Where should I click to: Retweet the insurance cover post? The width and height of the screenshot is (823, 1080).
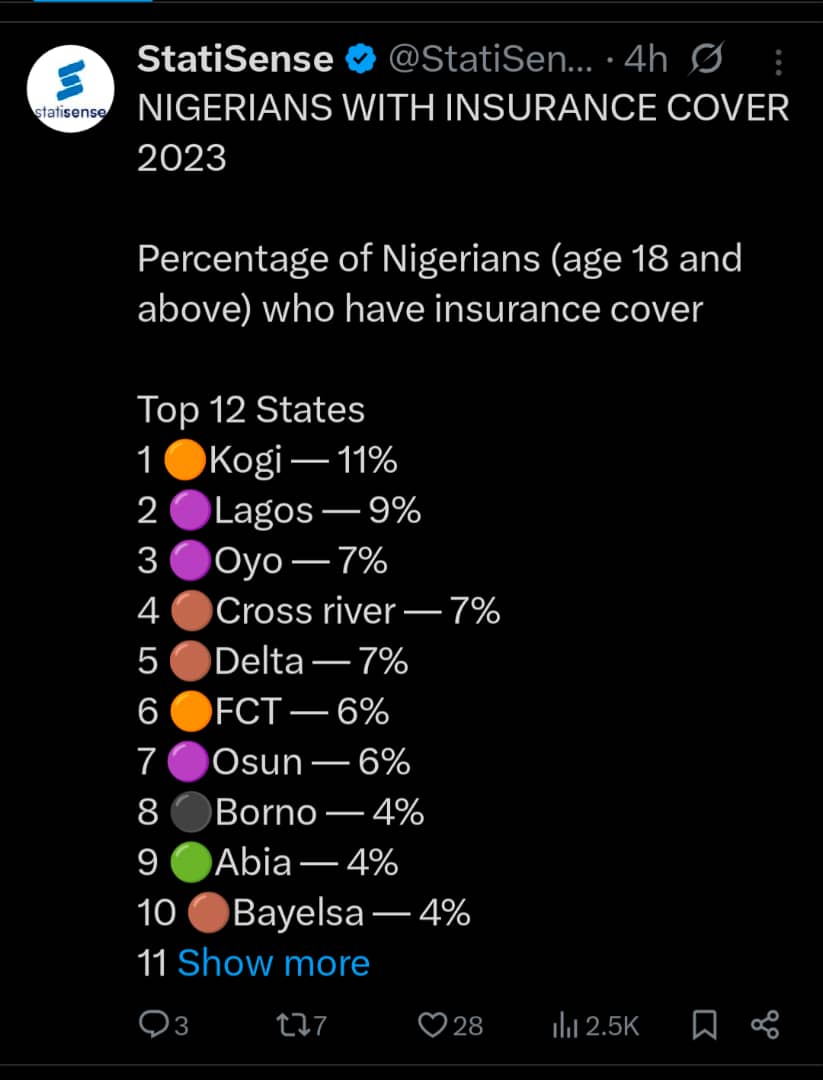tap(289, 1024)
